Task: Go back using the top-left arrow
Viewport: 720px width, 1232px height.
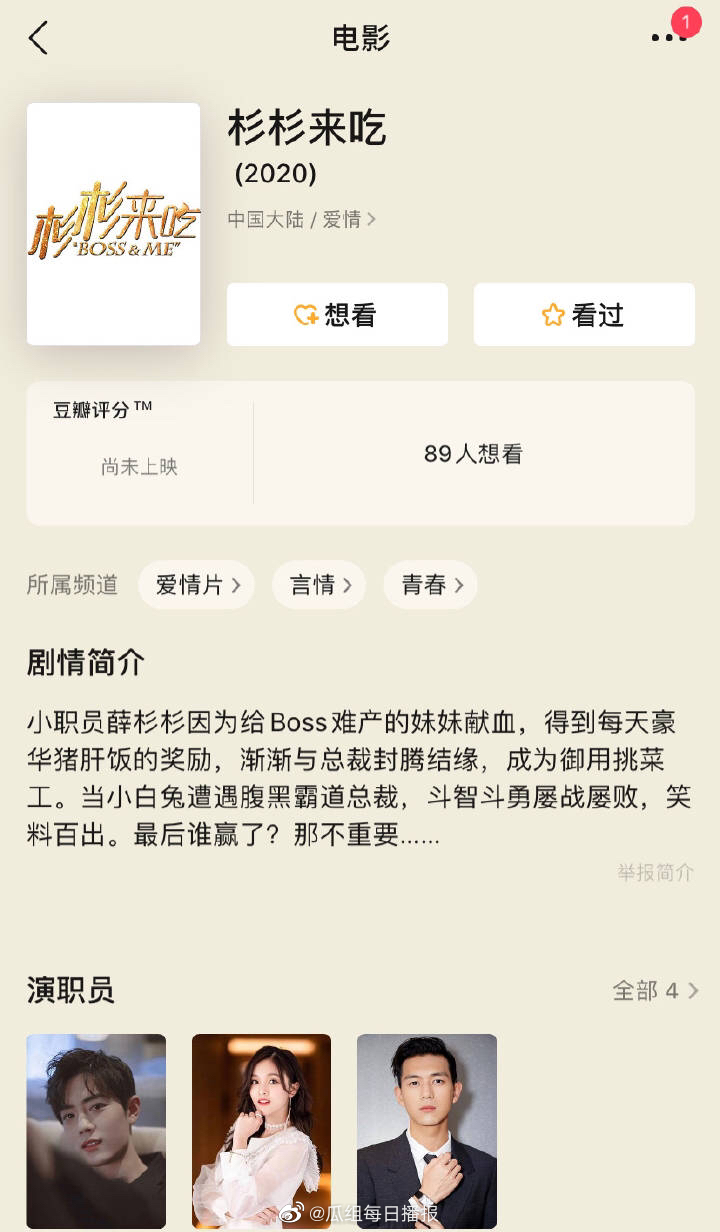Action: click(38, 38)
